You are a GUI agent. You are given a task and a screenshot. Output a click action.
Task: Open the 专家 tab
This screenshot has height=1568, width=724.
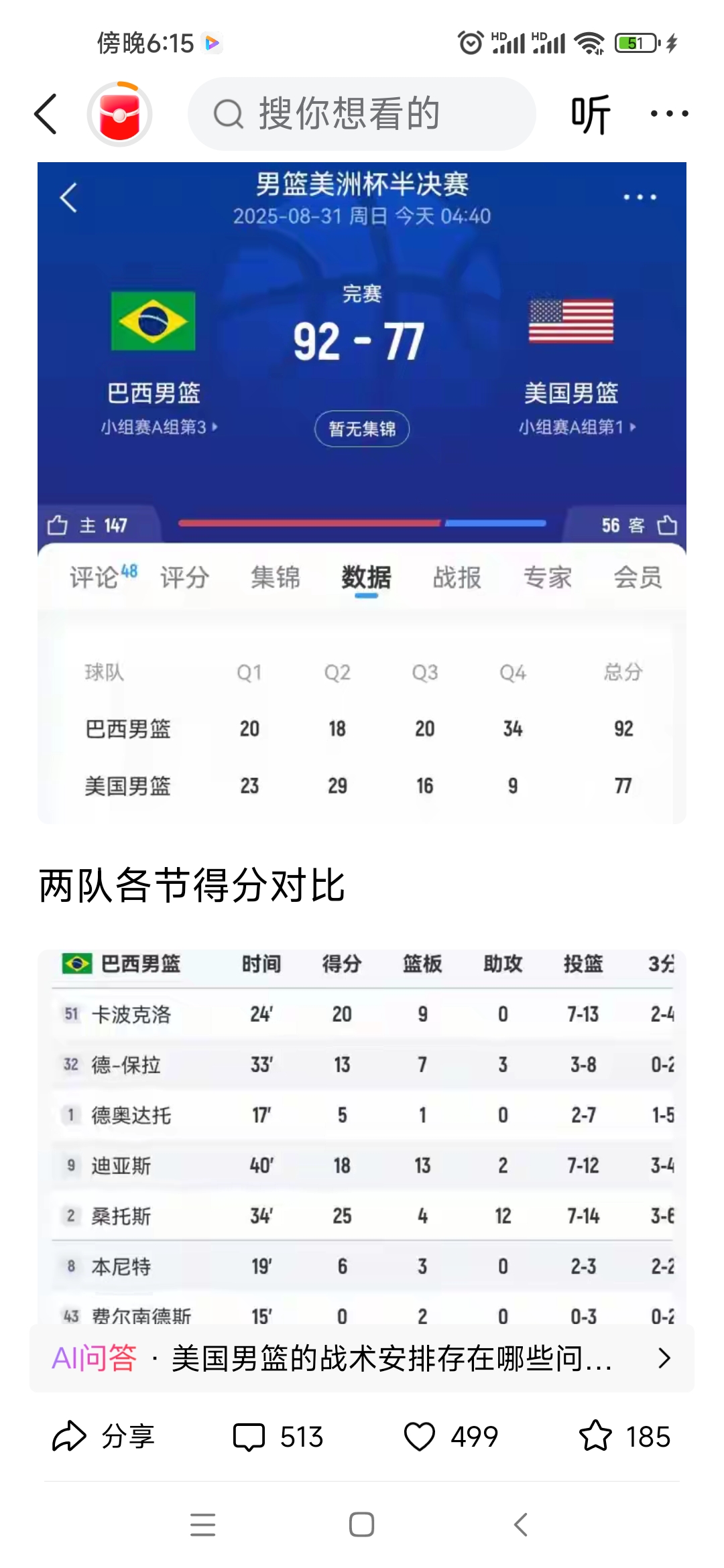548,578
